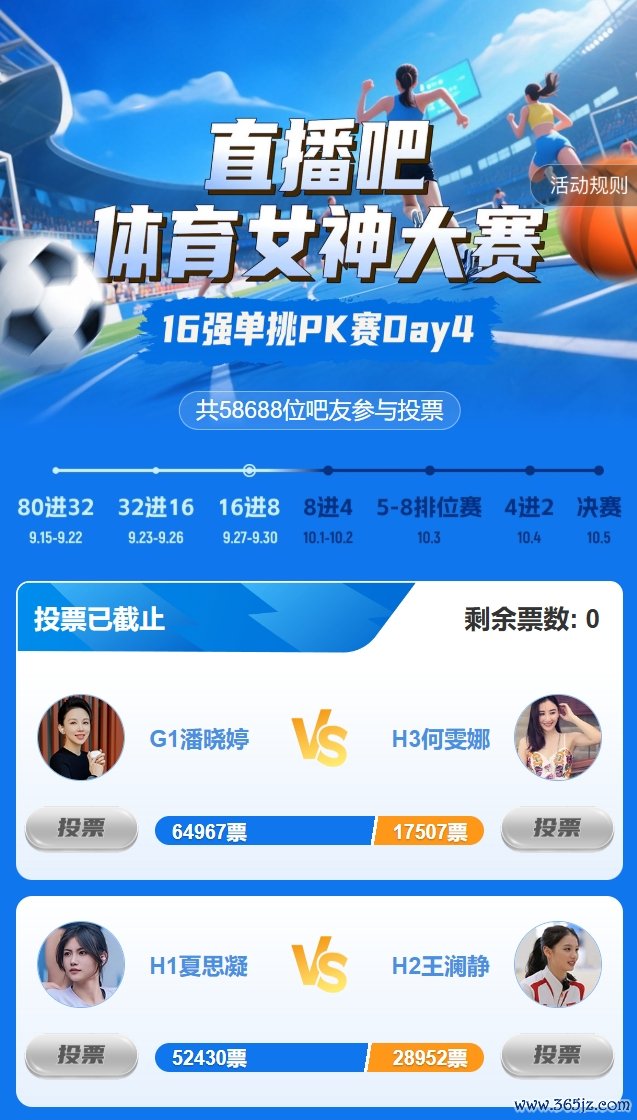Vote for G1潘晓婷
The height and width of the screenshot is (1120, 637).
coord(81,829)
